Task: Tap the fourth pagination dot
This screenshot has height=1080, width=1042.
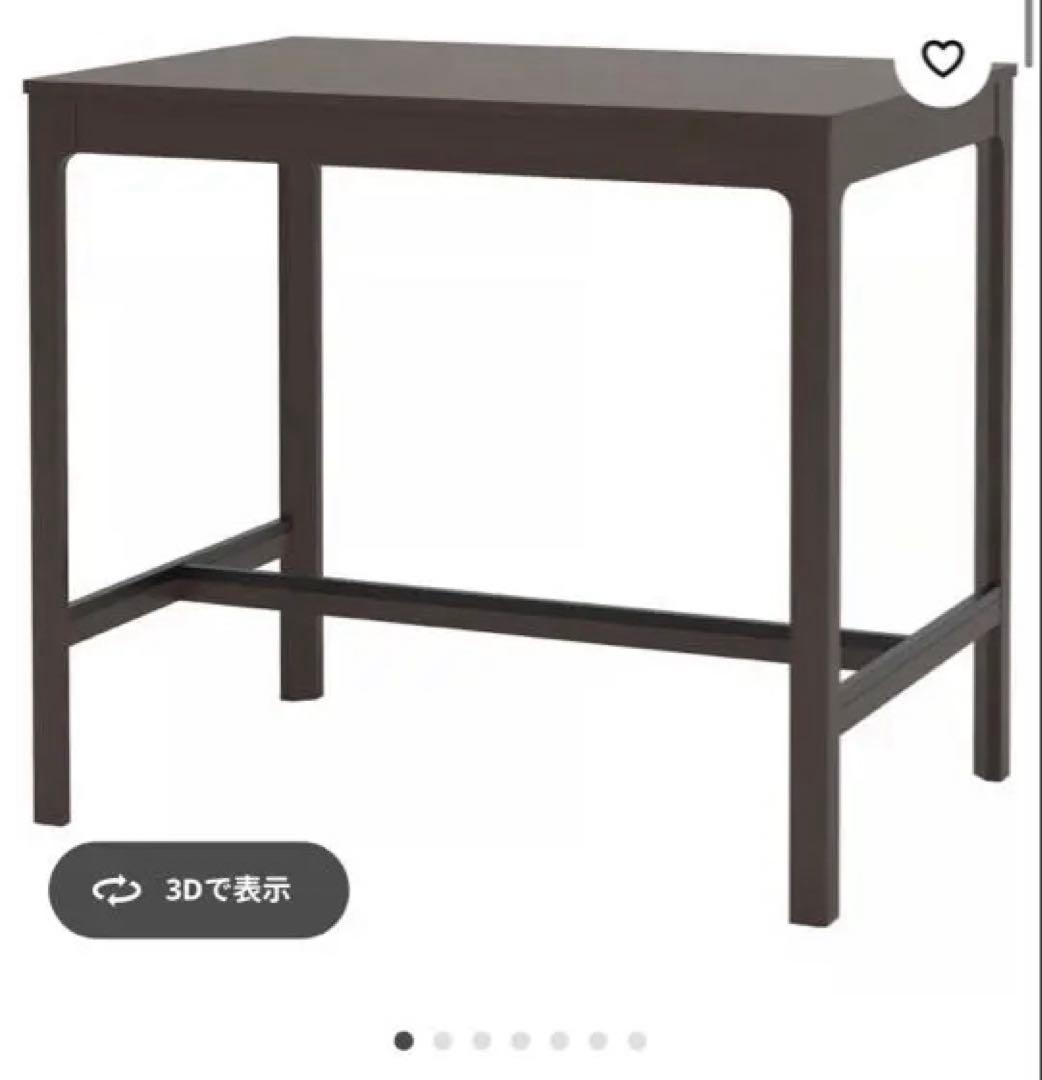Action: click(x=518, y=1040)
